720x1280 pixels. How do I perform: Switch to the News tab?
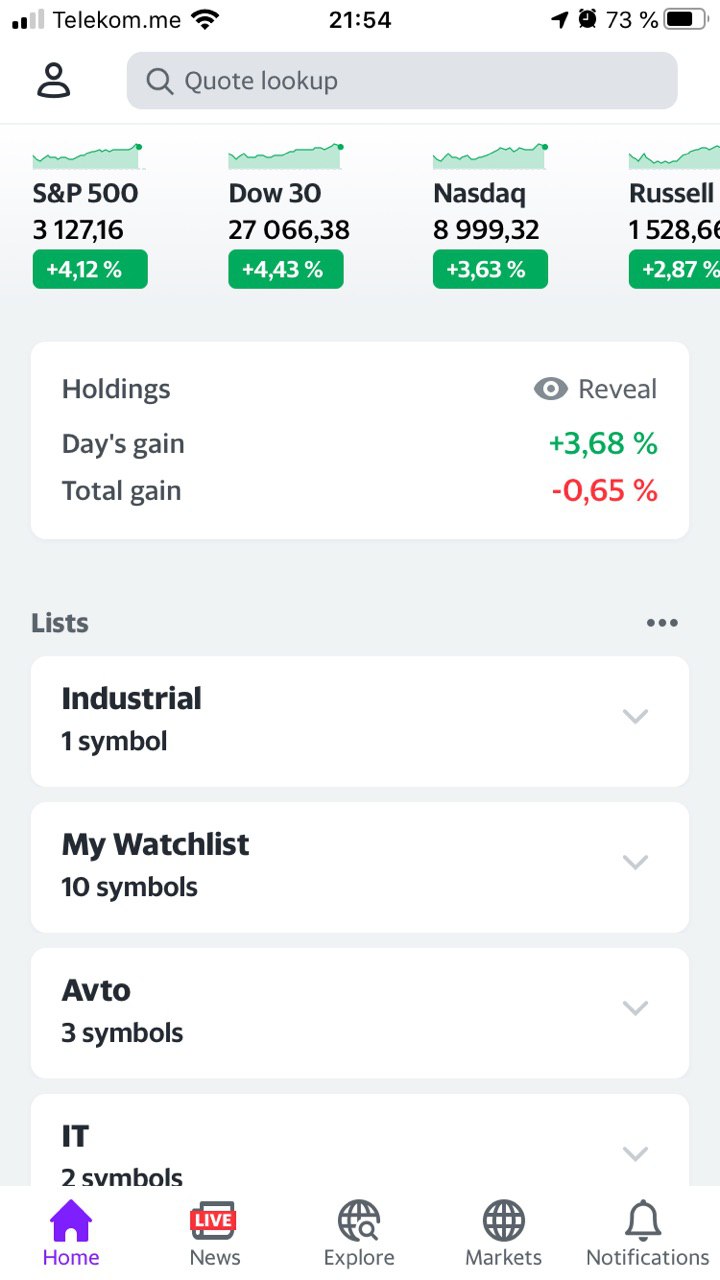[x=214, y=1234]
